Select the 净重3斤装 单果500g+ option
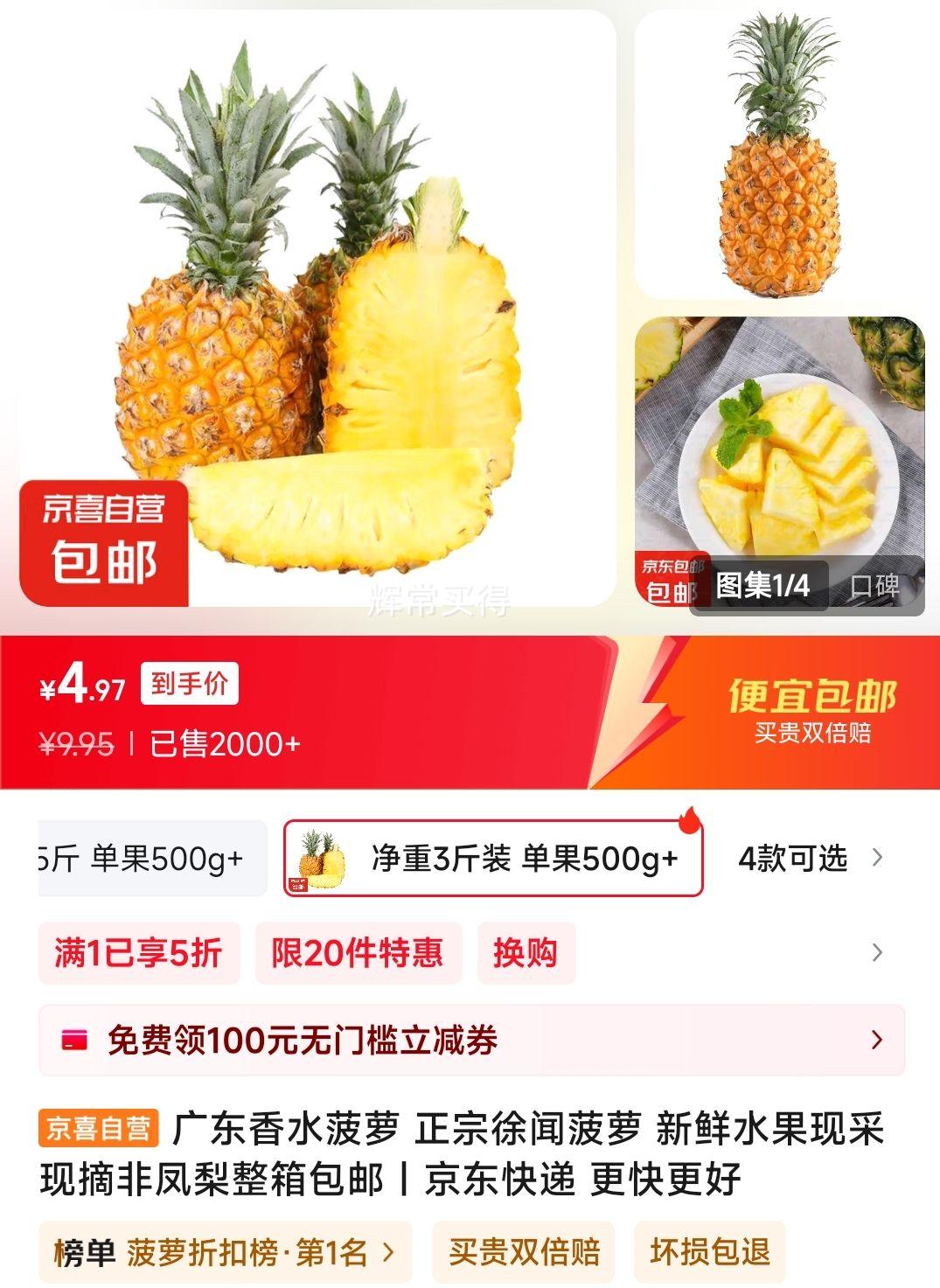This screenshot has width=940, height=1288. coord(493,859)
